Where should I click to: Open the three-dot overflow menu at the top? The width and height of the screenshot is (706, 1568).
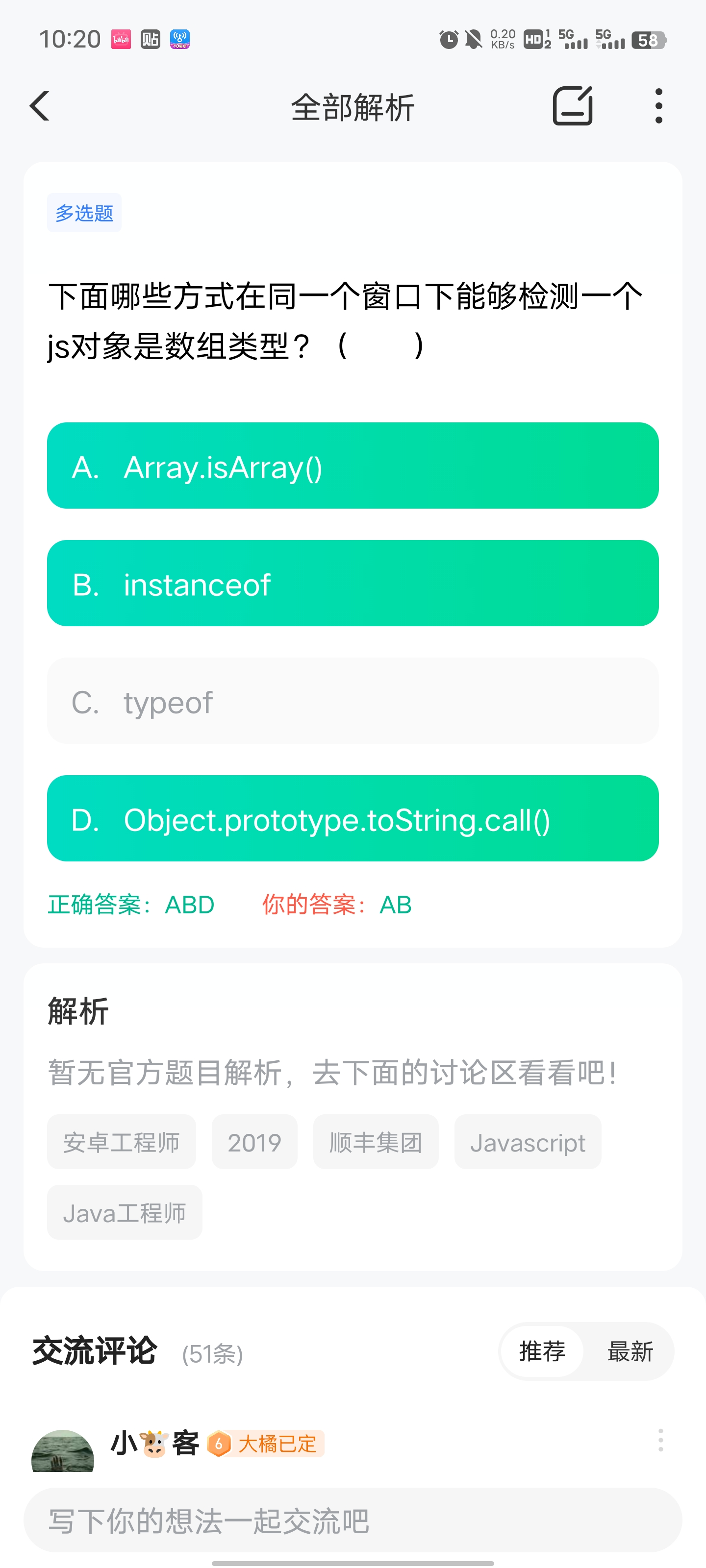pyautogui.click(x=658, y=106)
